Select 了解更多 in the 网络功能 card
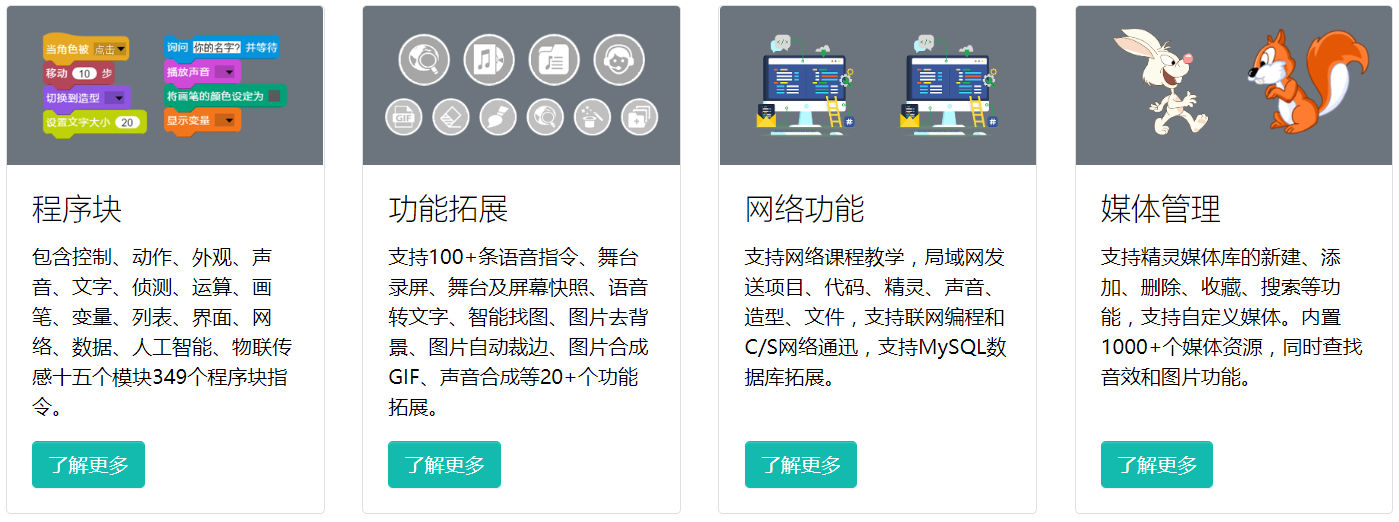This screenshot has height=522, width=1399. 801,465
